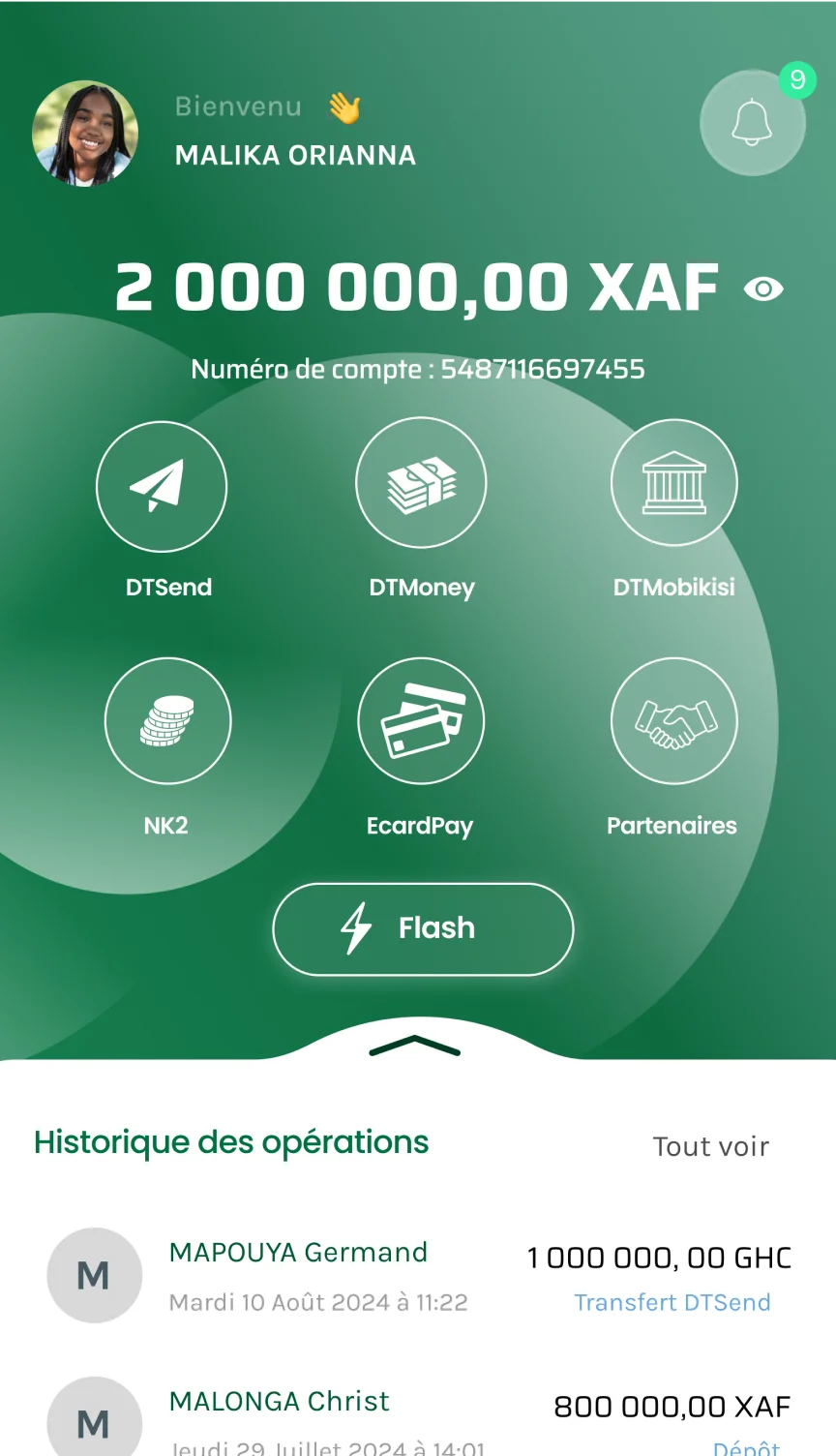This screenshot has width=836, height=1456.
Task: Open the NK2 coins service
Action: pos(167,721)
